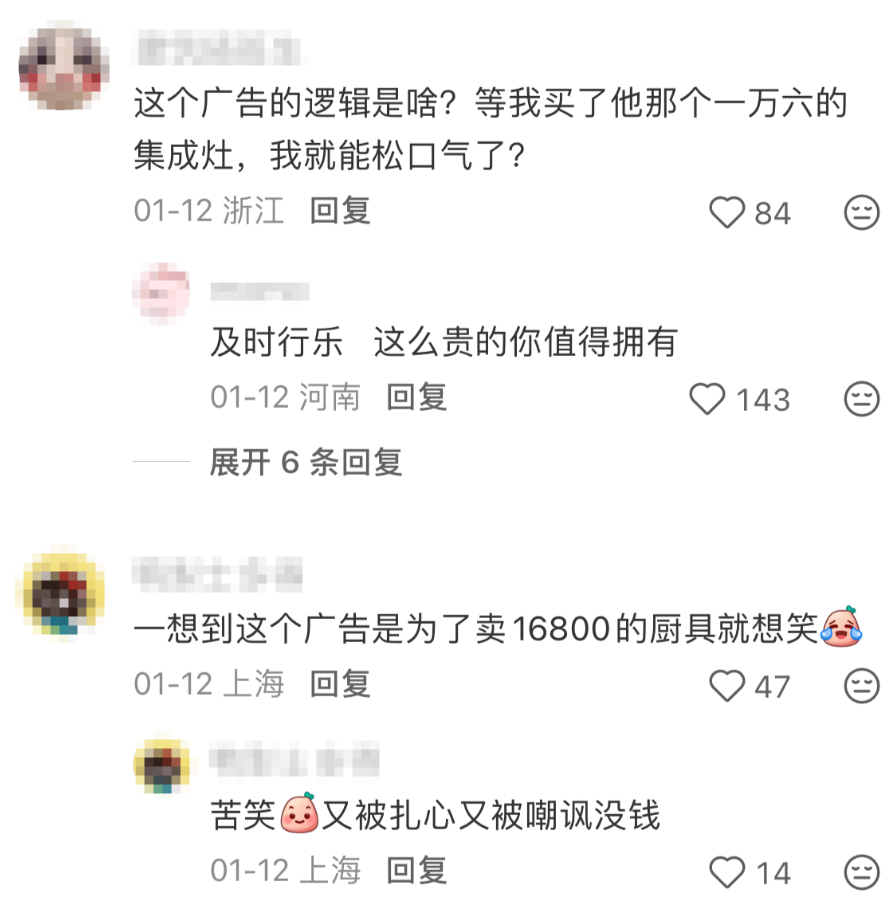
Task: Reply to the 浙江 comment
Action: (340, 211)
